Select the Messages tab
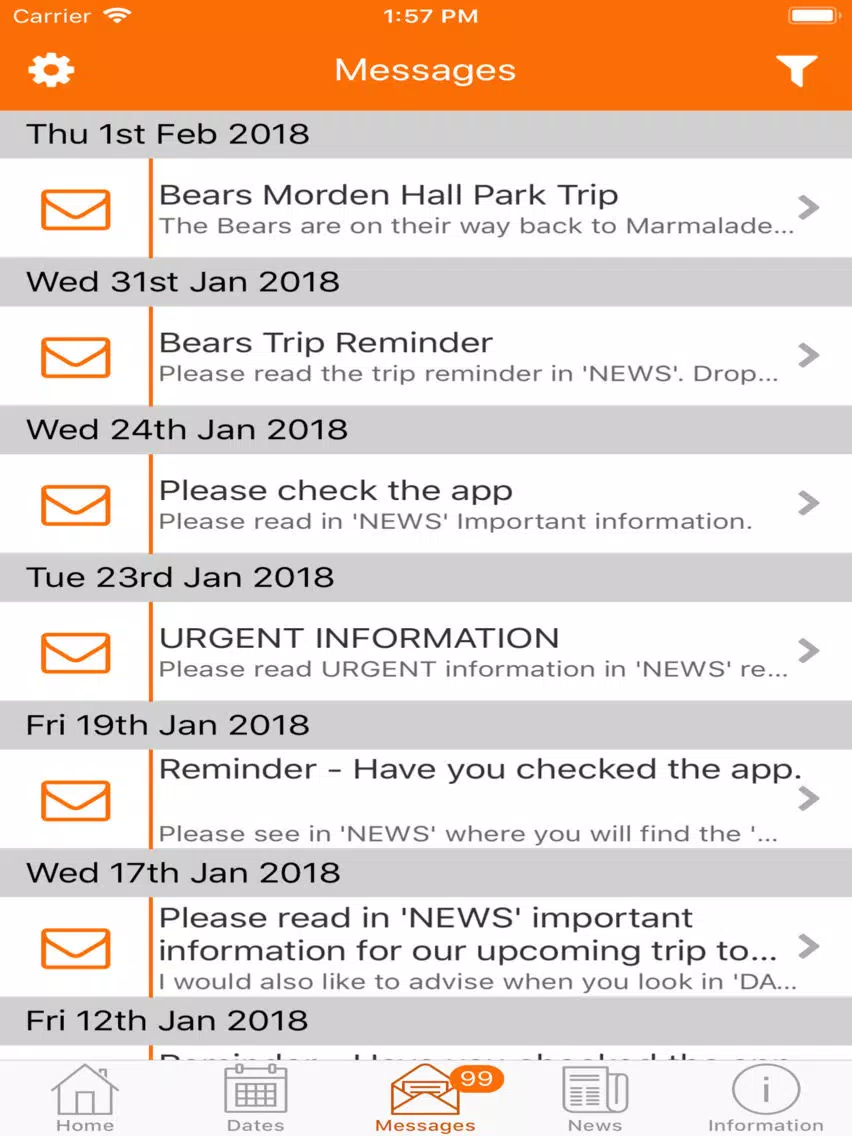Image resolution: width=852 pixels, height=1136 pixels. pos(426,1098)
